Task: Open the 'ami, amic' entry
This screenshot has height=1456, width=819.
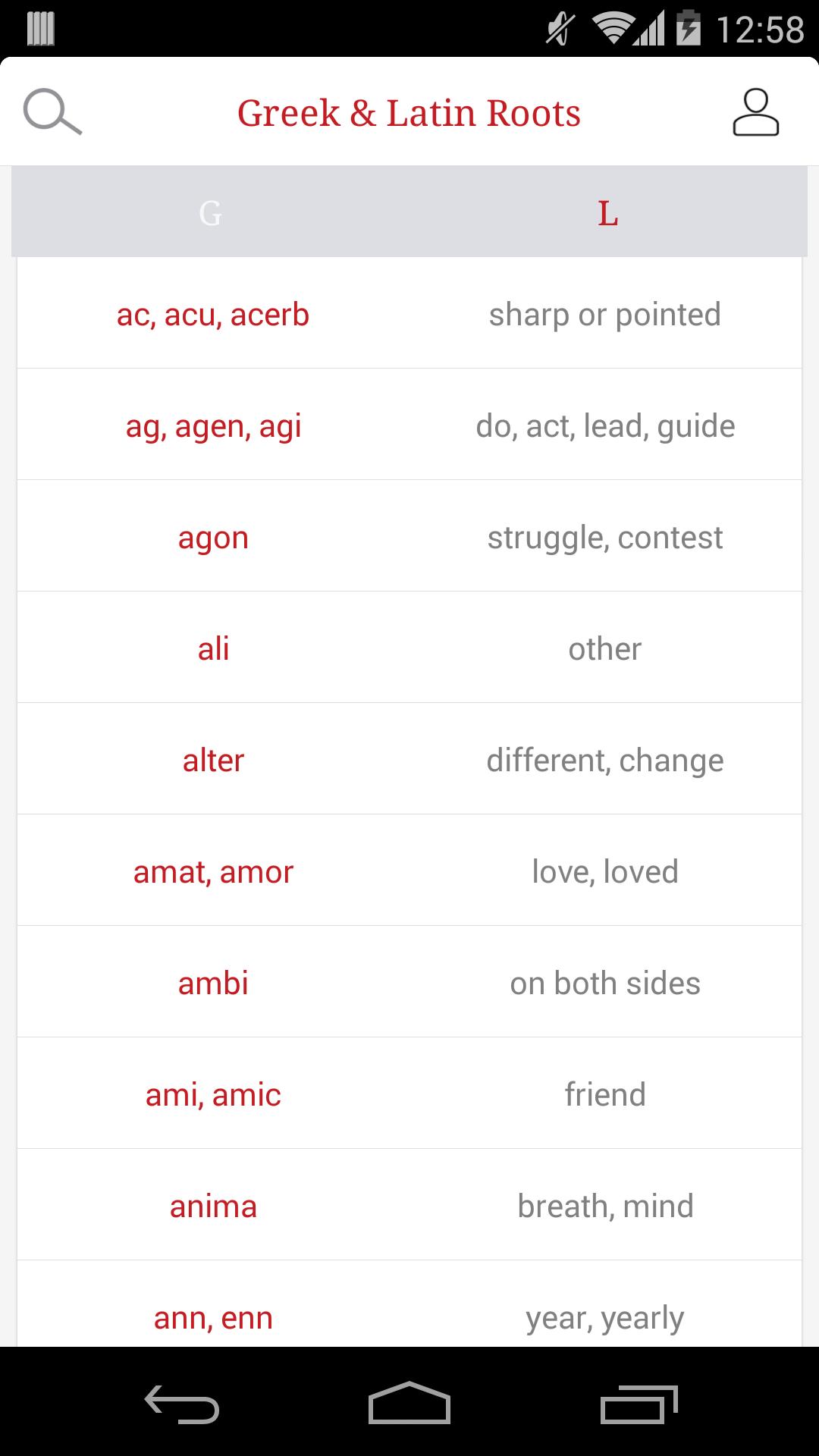Action: coord(409,1093)
